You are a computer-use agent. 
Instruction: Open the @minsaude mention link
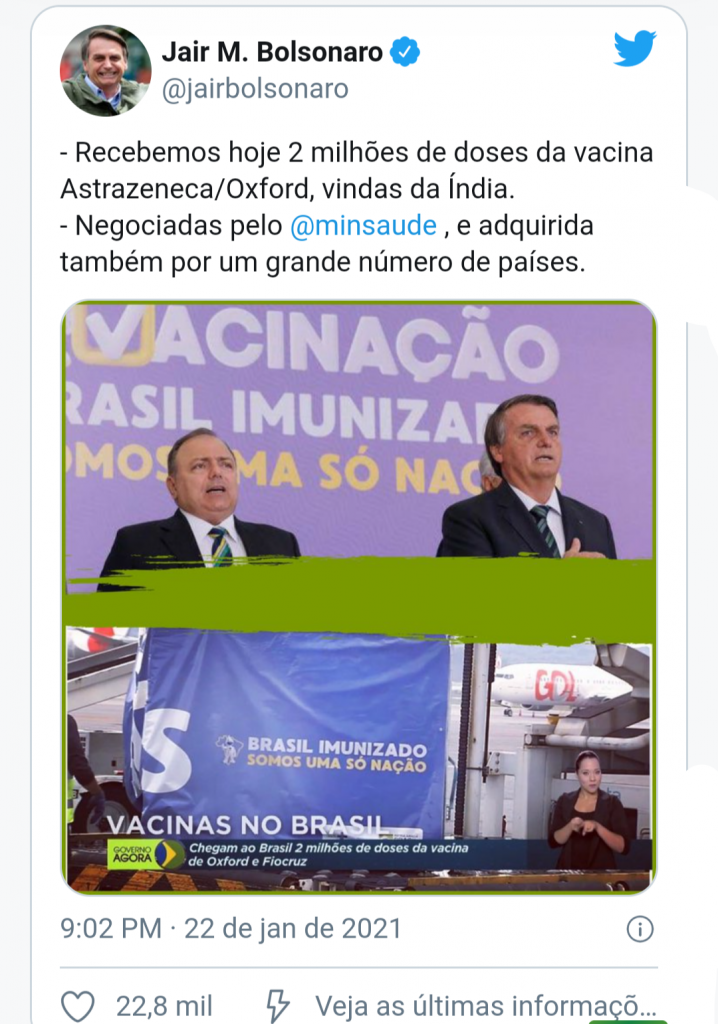363,226
